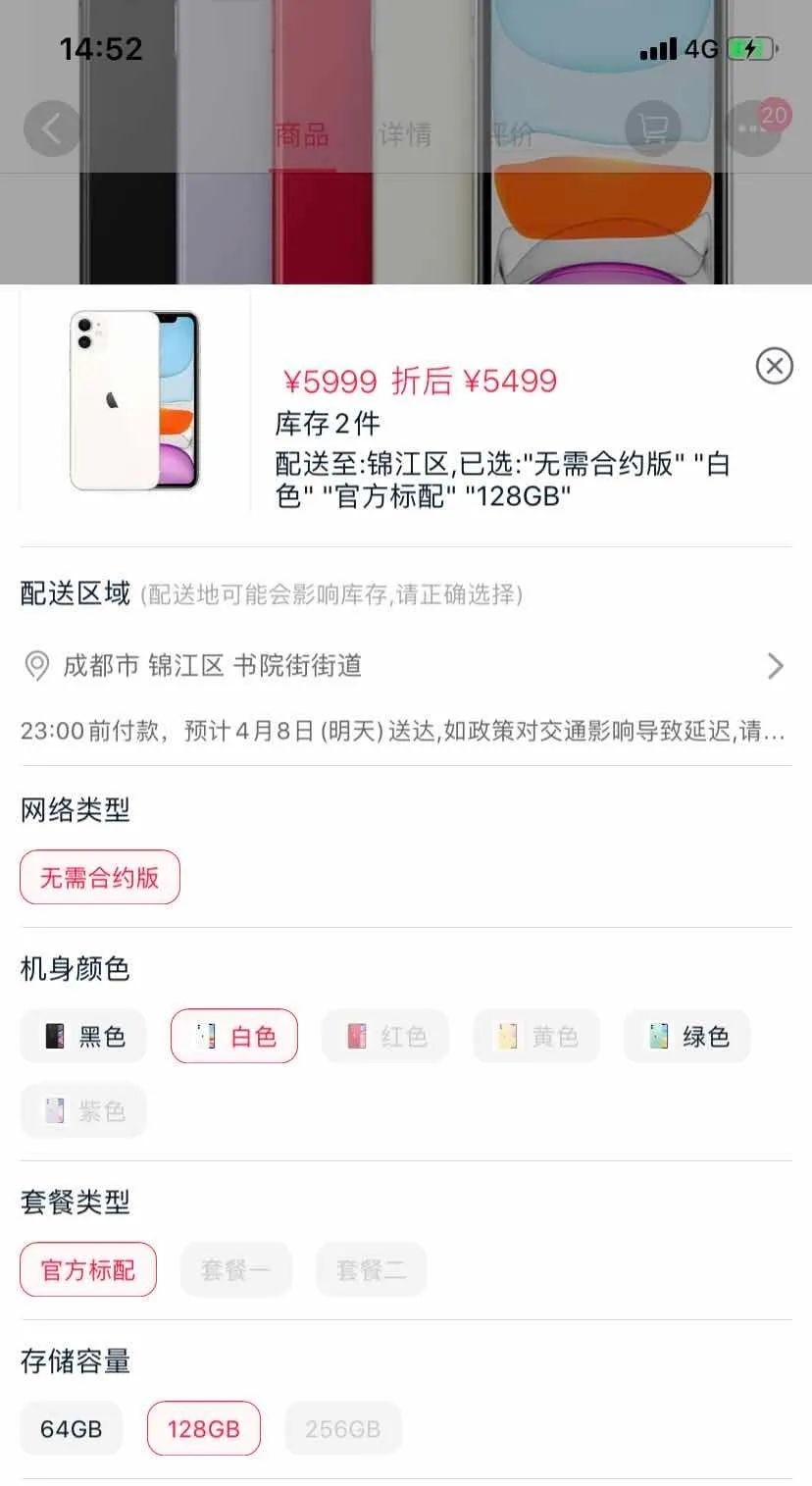This screenshot has width=812, height=1486.
Task: Close the product options sheet
Action: coord(774,366)
